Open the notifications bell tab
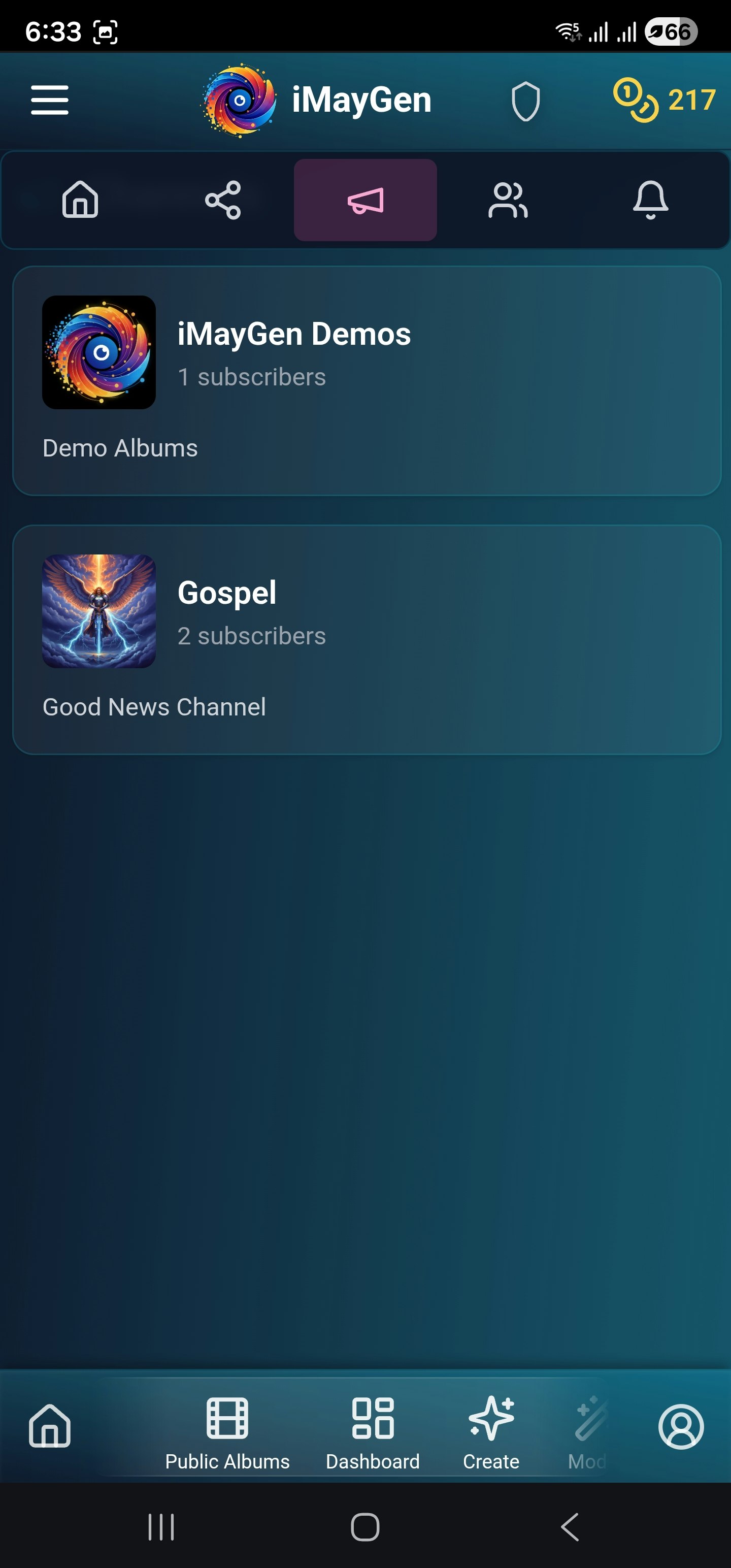Viewport: 731px width, 1568px height. click(x=650, y=200)
